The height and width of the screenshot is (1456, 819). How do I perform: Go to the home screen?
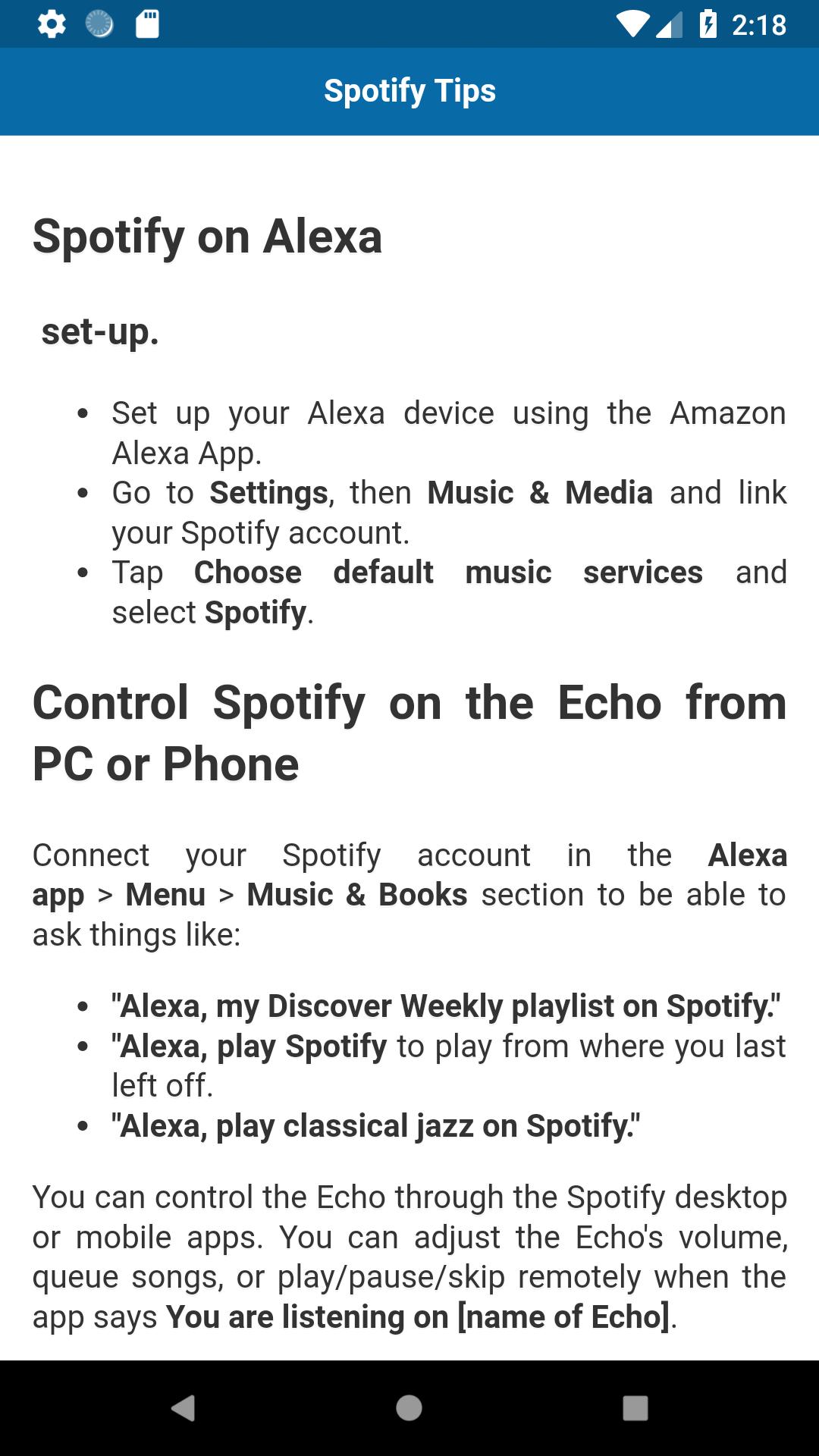coord(409,1408)
